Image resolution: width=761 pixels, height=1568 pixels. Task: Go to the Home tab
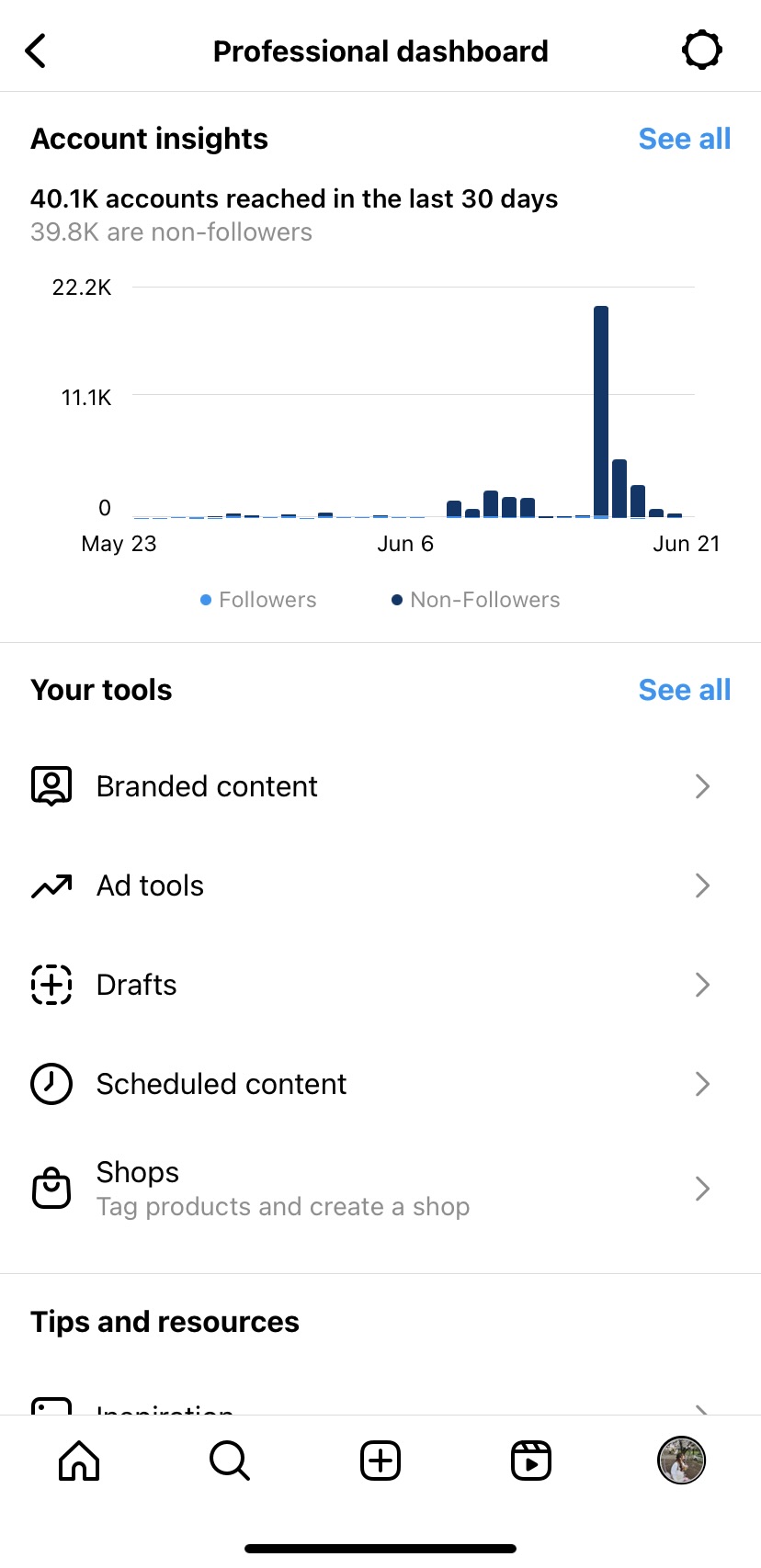point(79,1461)
